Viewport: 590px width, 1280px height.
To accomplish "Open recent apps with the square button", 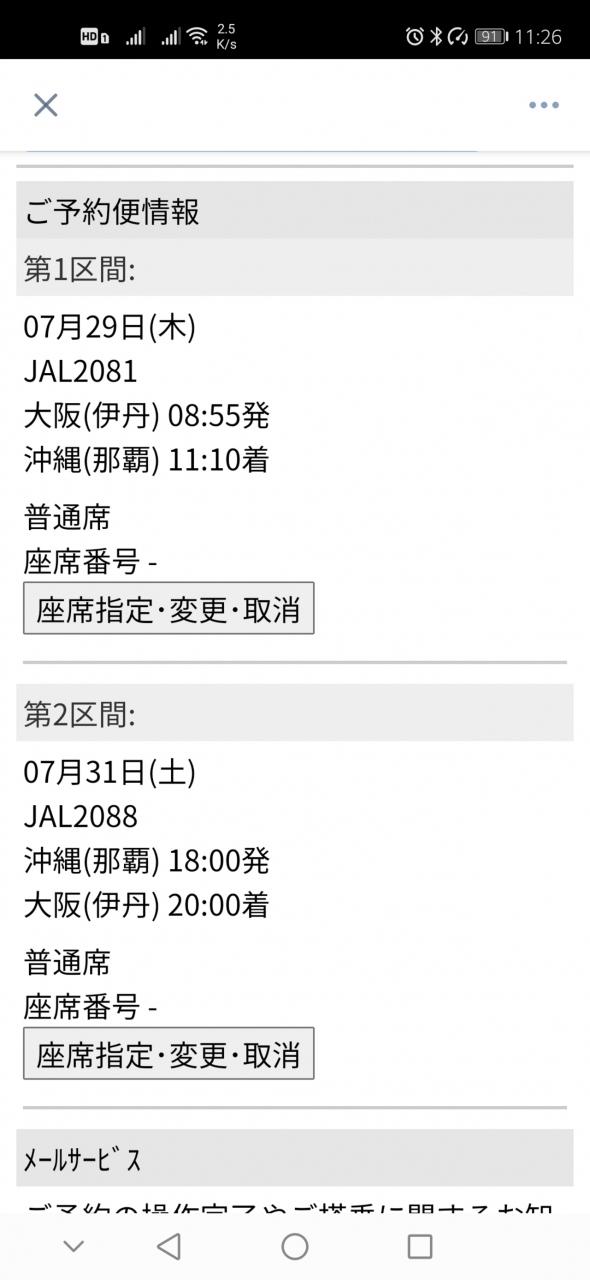I will click(420, 1246).
